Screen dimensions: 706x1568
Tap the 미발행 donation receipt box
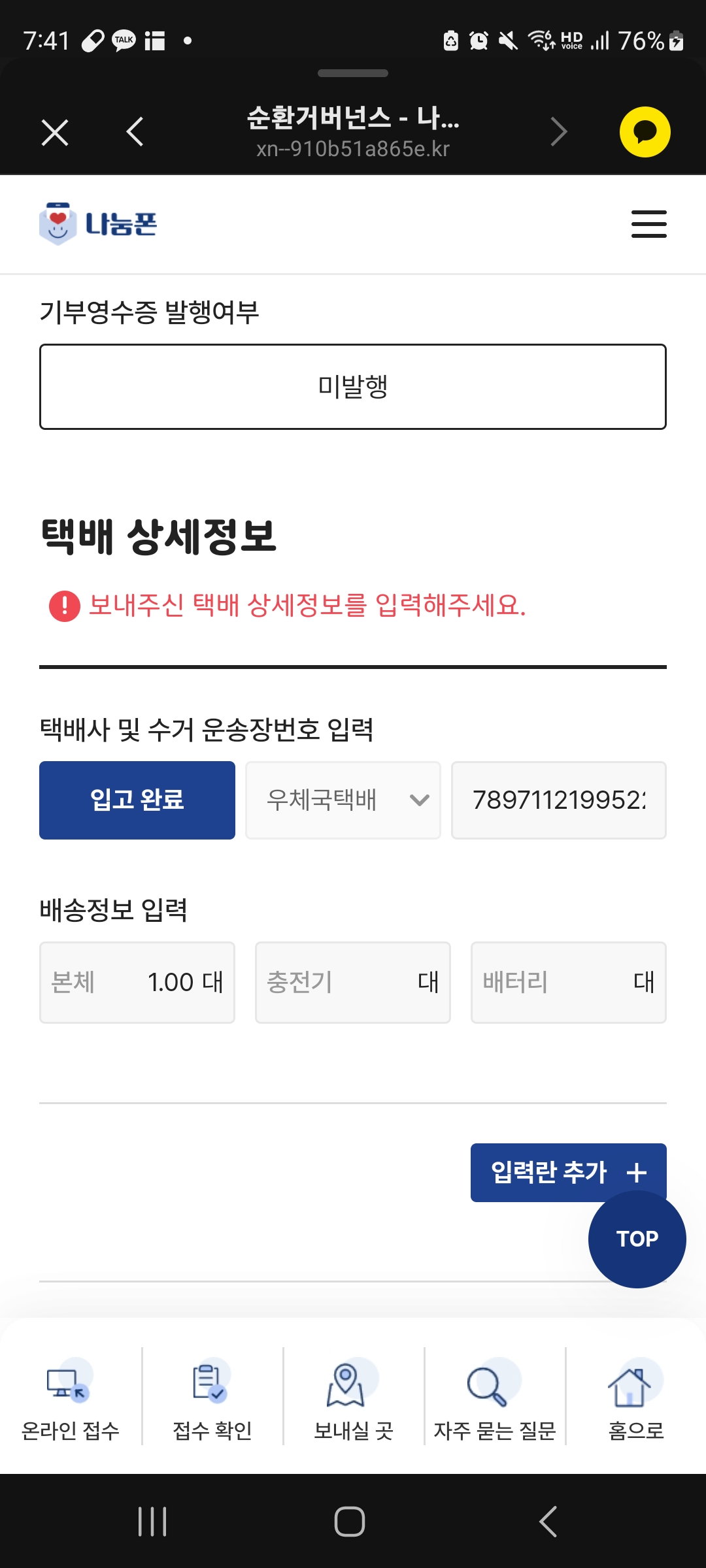click(353, 387)
